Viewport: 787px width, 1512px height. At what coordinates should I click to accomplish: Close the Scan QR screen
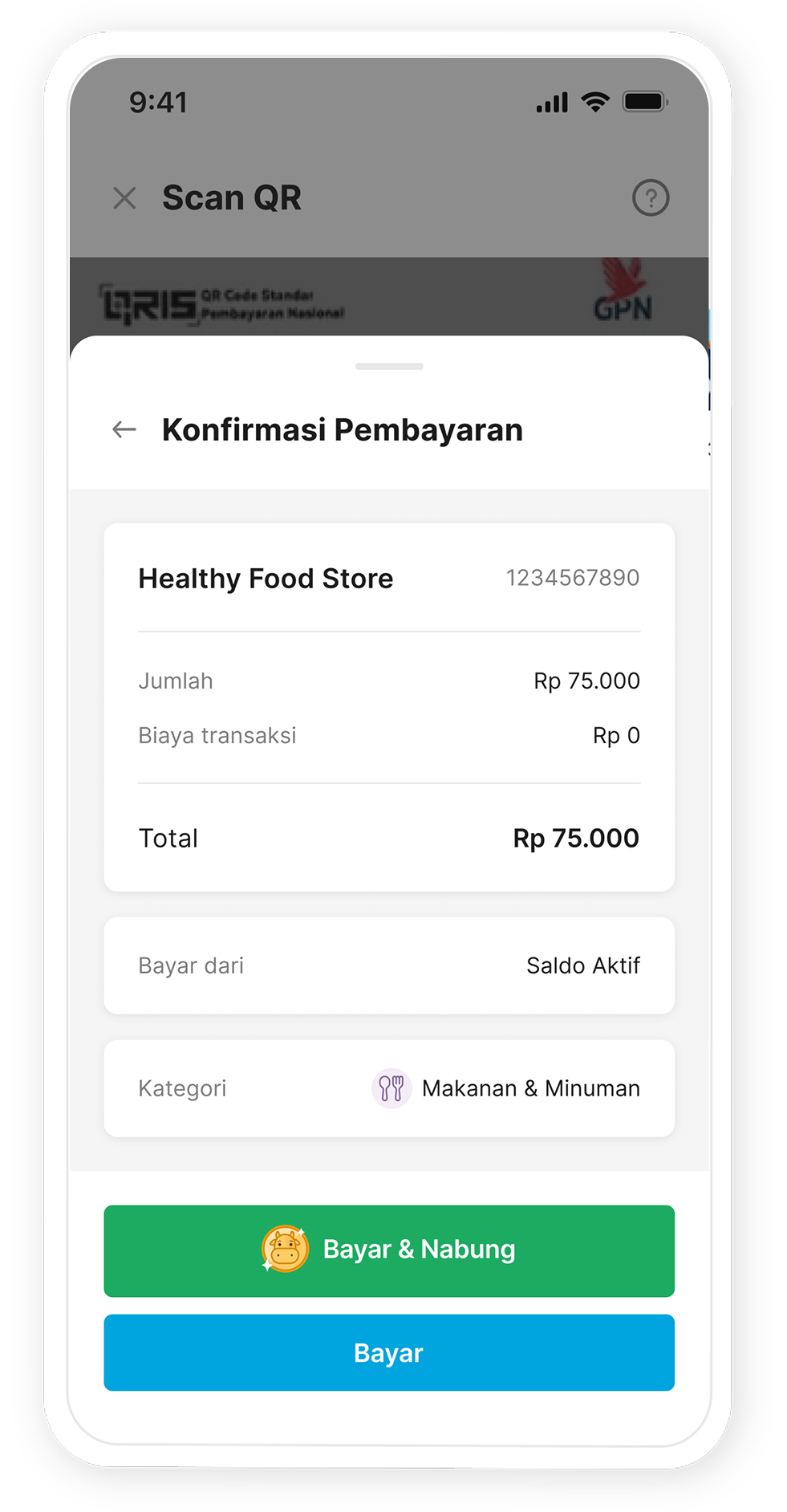[x=124, y=197]
